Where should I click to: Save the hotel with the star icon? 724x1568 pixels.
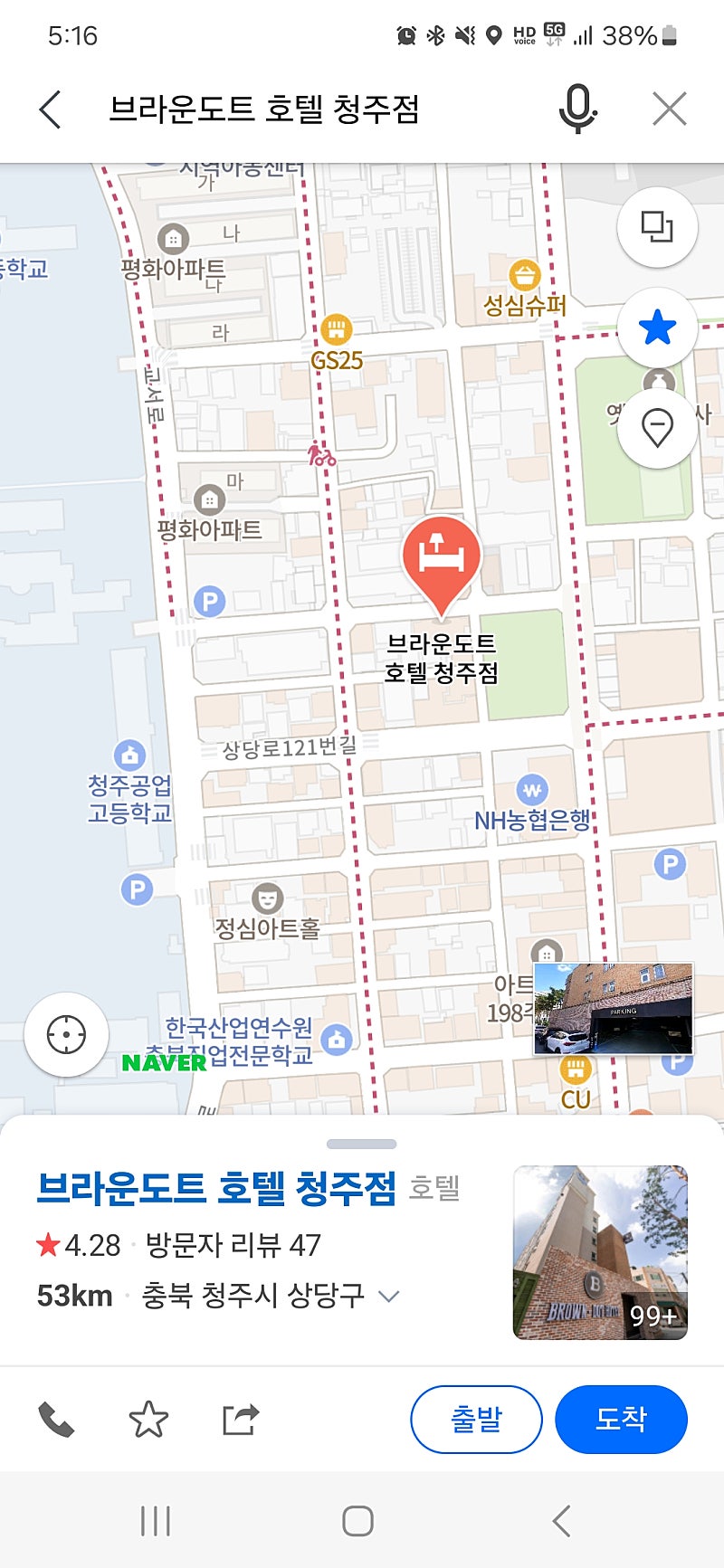click(x=148, y=1420)
